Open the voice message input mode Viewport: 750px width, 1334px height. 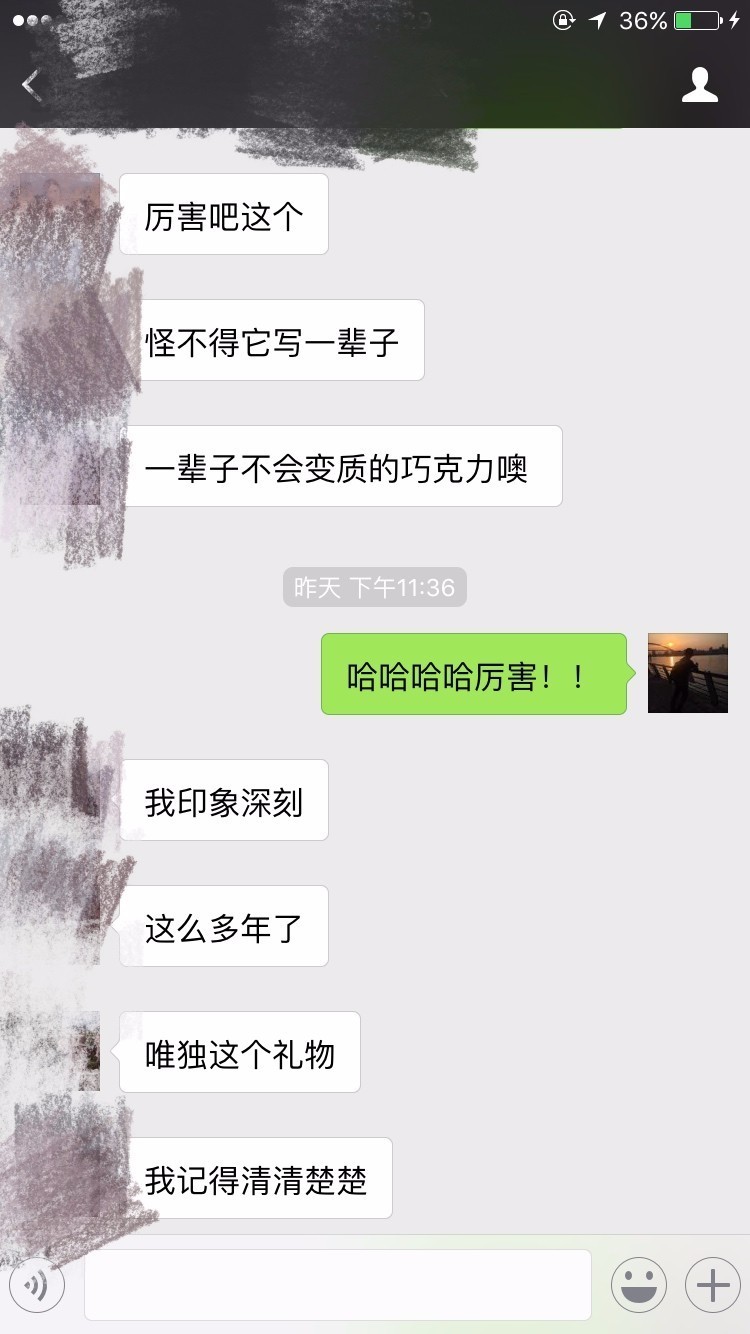37,1285
